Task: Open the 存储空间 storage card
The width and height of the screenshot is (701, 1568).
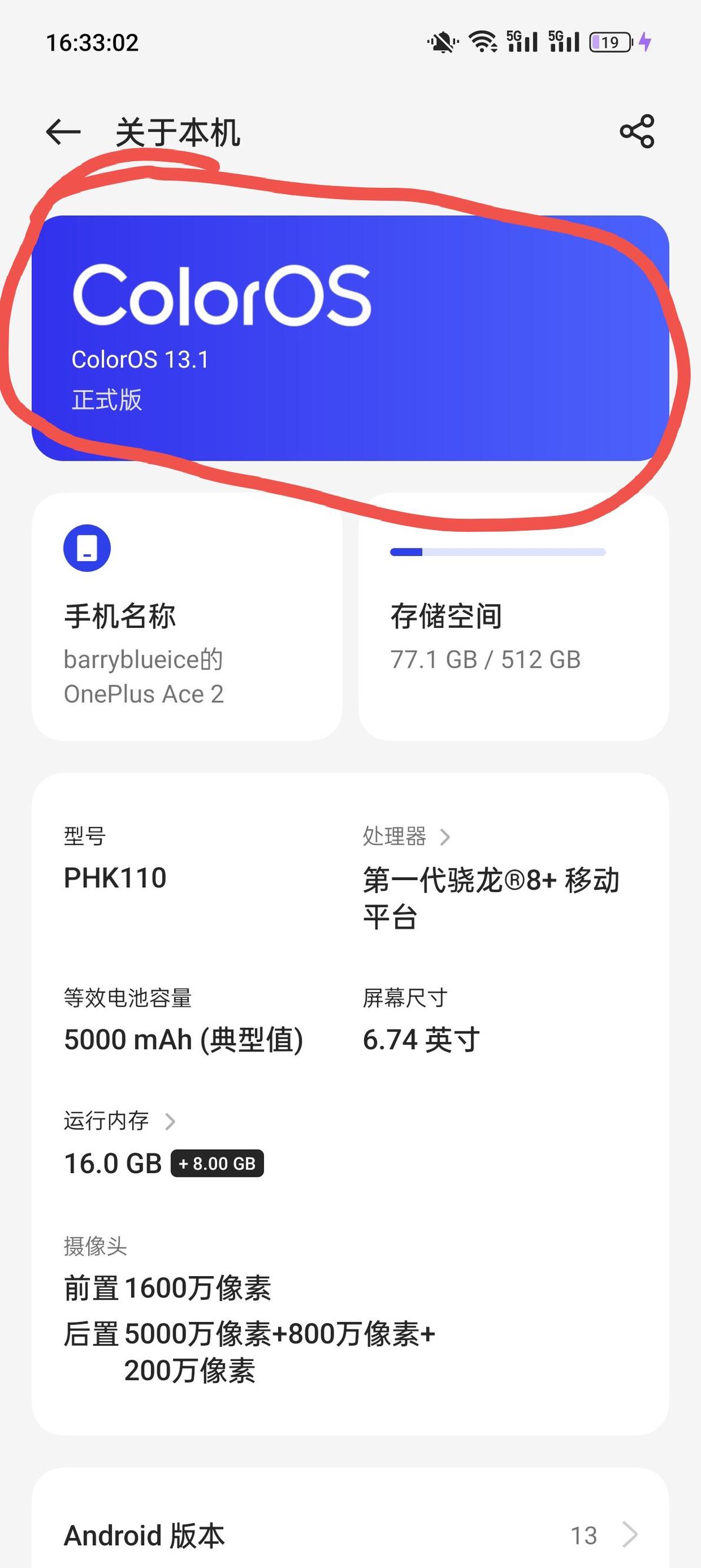Action: pyautogui.click(x=513, y=616)
